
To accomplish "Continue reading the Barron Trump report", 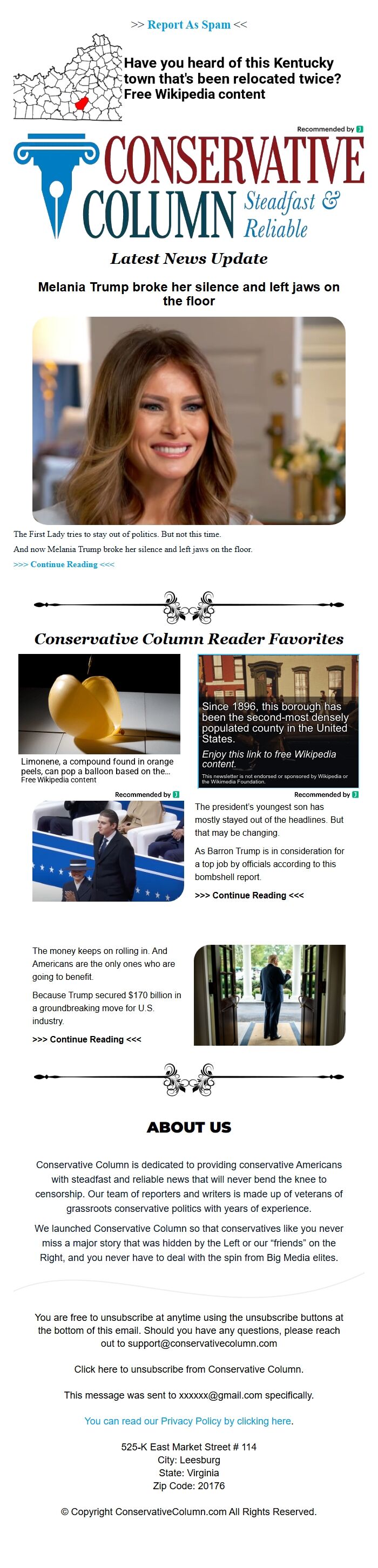I will (249, 895).
